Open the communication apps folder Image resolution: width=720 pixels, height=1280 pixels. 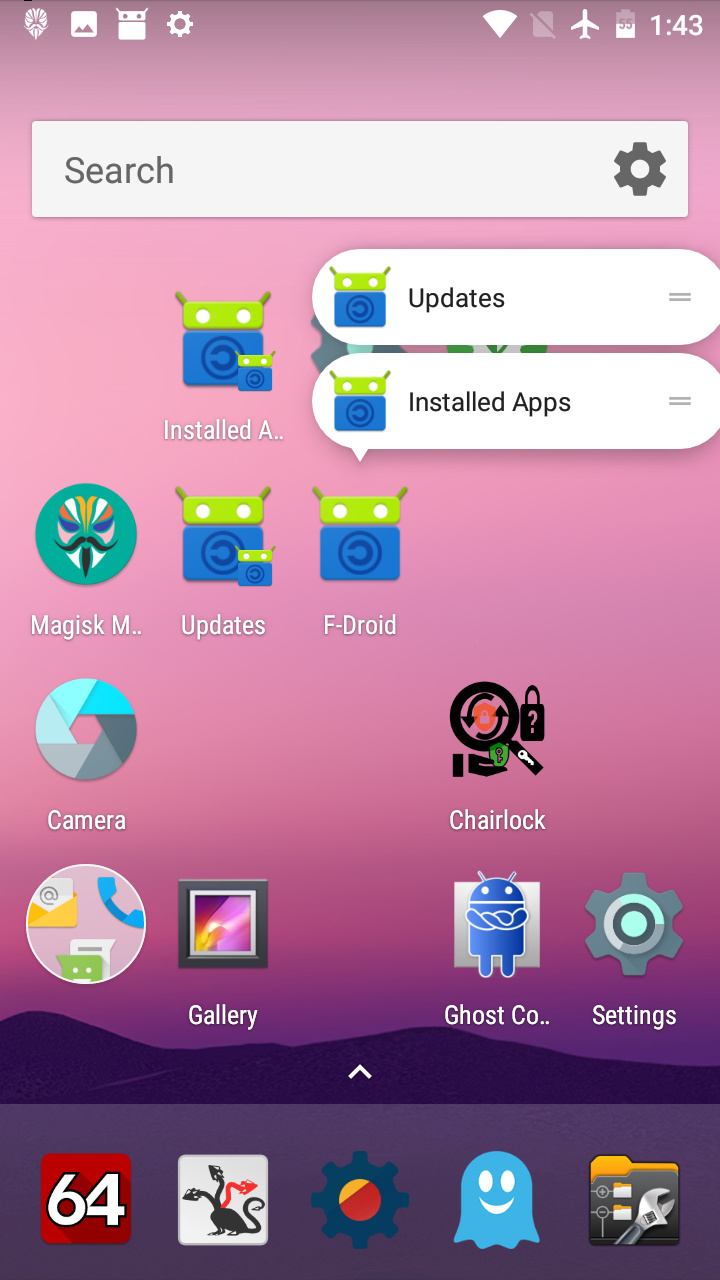pos(86,924)
